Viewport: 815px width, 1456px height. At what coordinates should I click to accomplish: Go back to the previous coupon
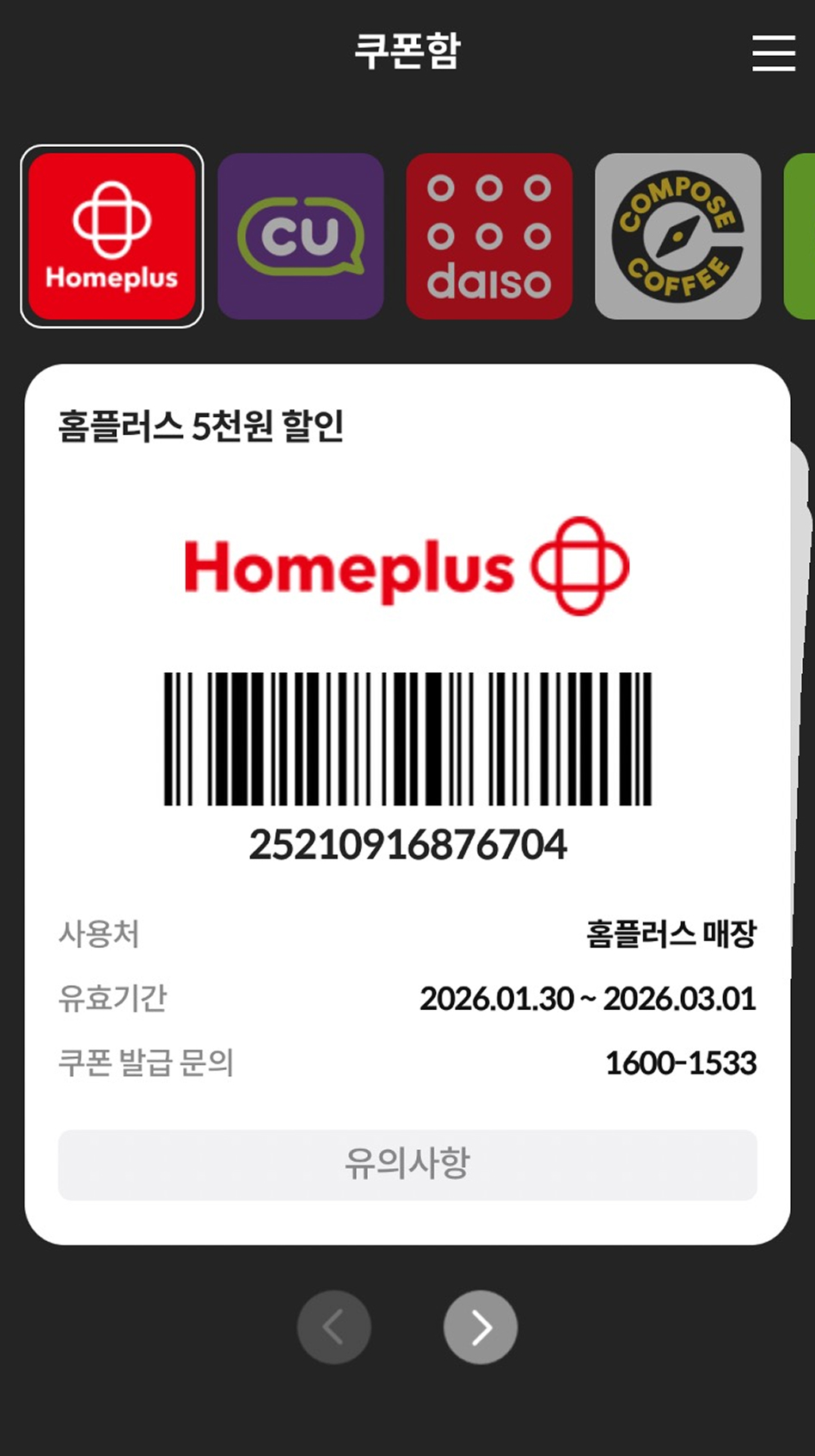pyautogui.click(x=334, y=1326)
